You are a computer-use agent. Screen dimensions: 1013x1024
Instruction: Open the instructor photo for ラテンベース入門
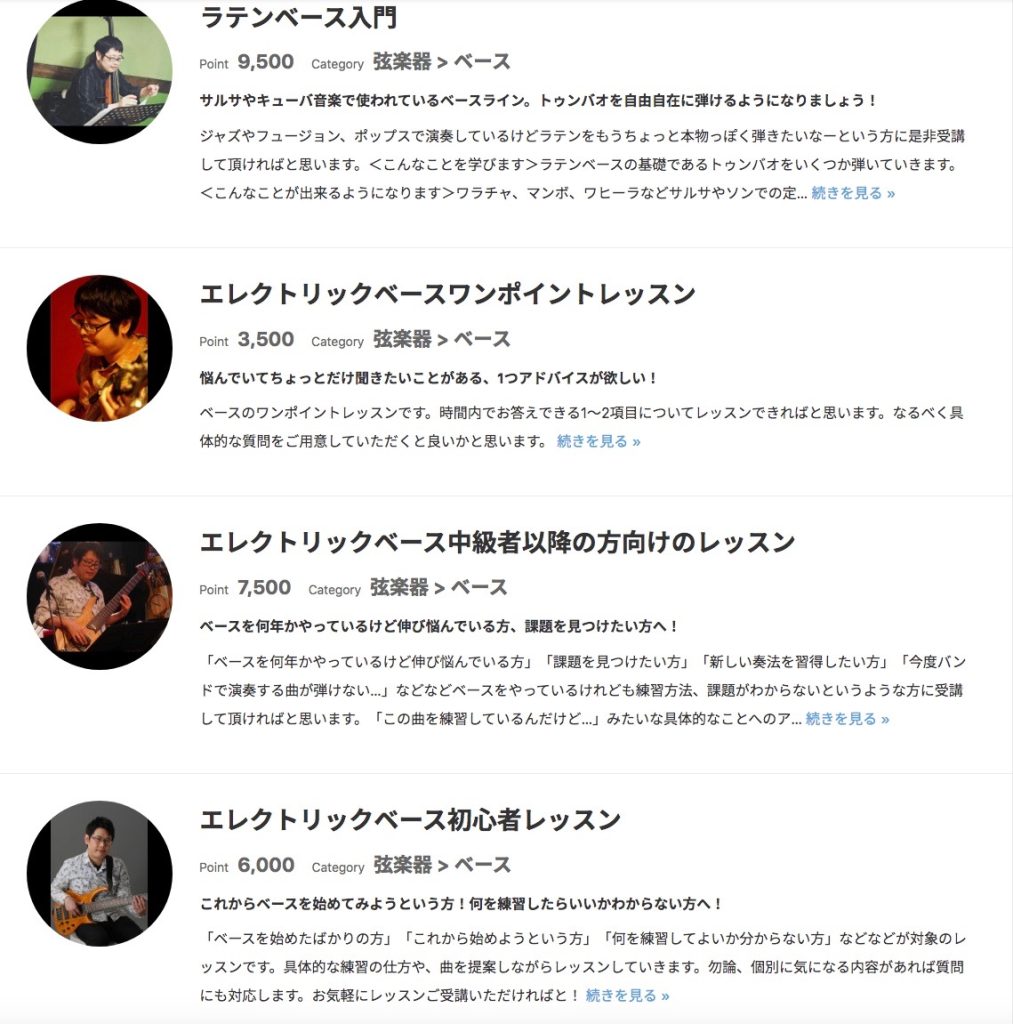(x=99, y=72)
